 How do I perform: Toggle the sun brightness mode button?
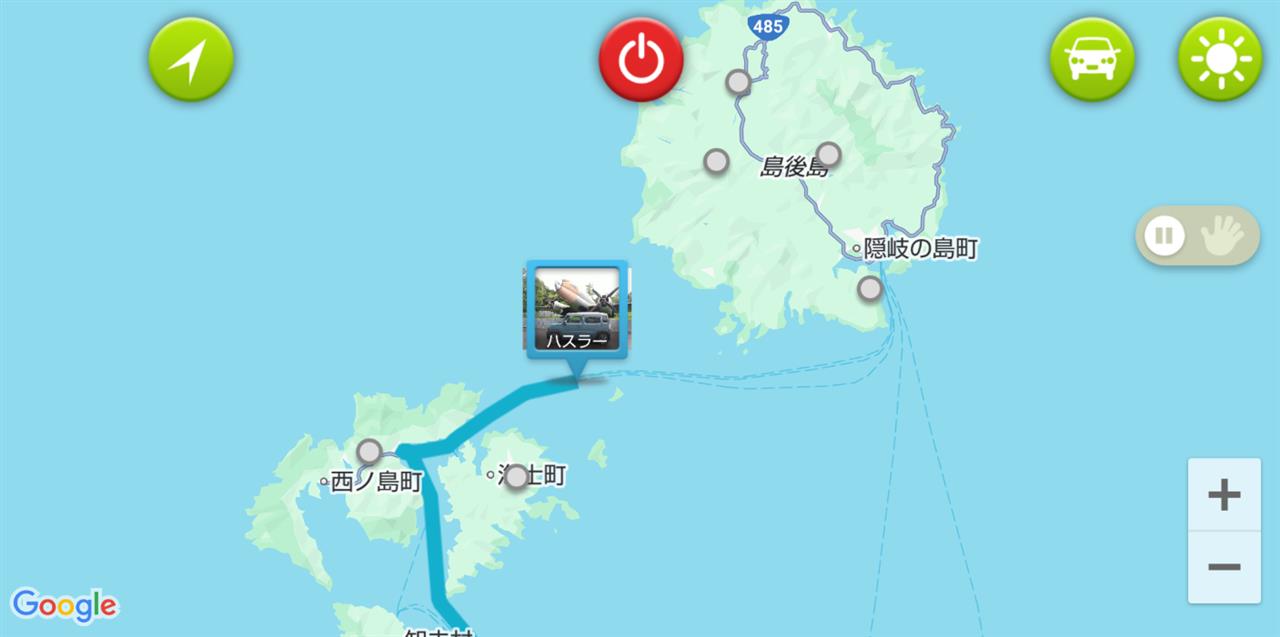[1220, 60]
